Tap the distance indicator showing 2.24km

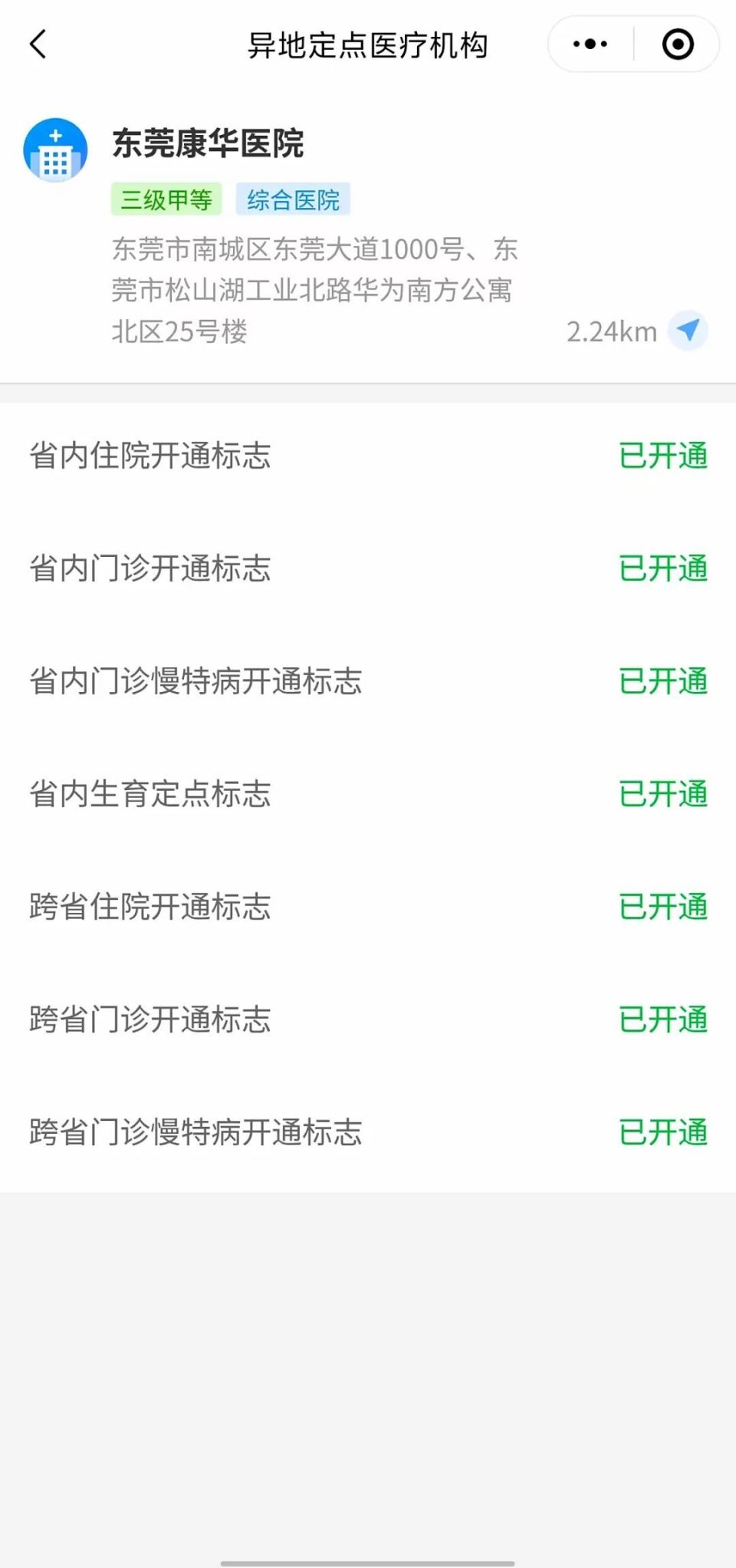click(609, 331)
